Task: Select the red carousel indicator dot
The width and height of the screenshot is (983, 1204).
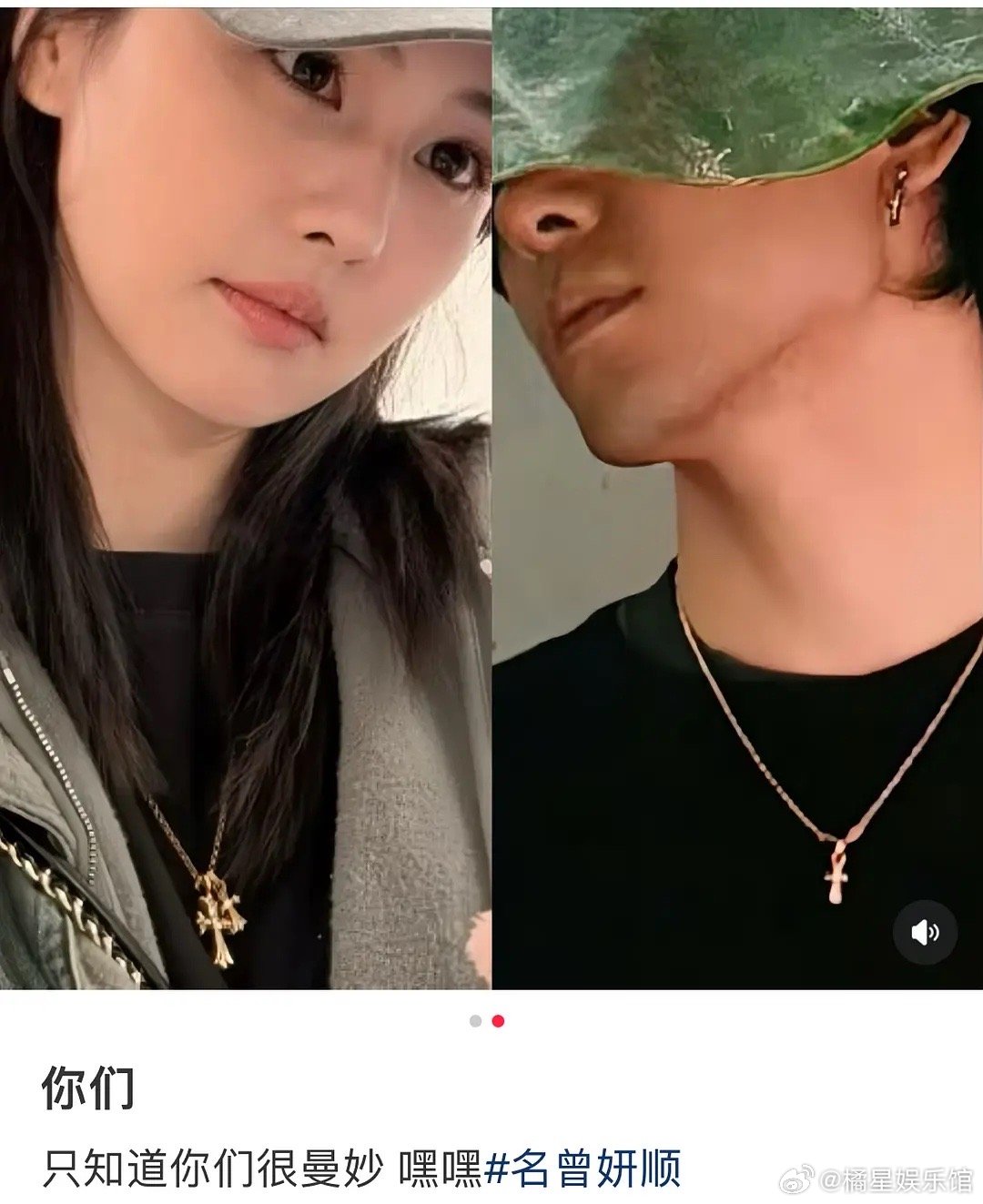Action: click(497, 1023)
